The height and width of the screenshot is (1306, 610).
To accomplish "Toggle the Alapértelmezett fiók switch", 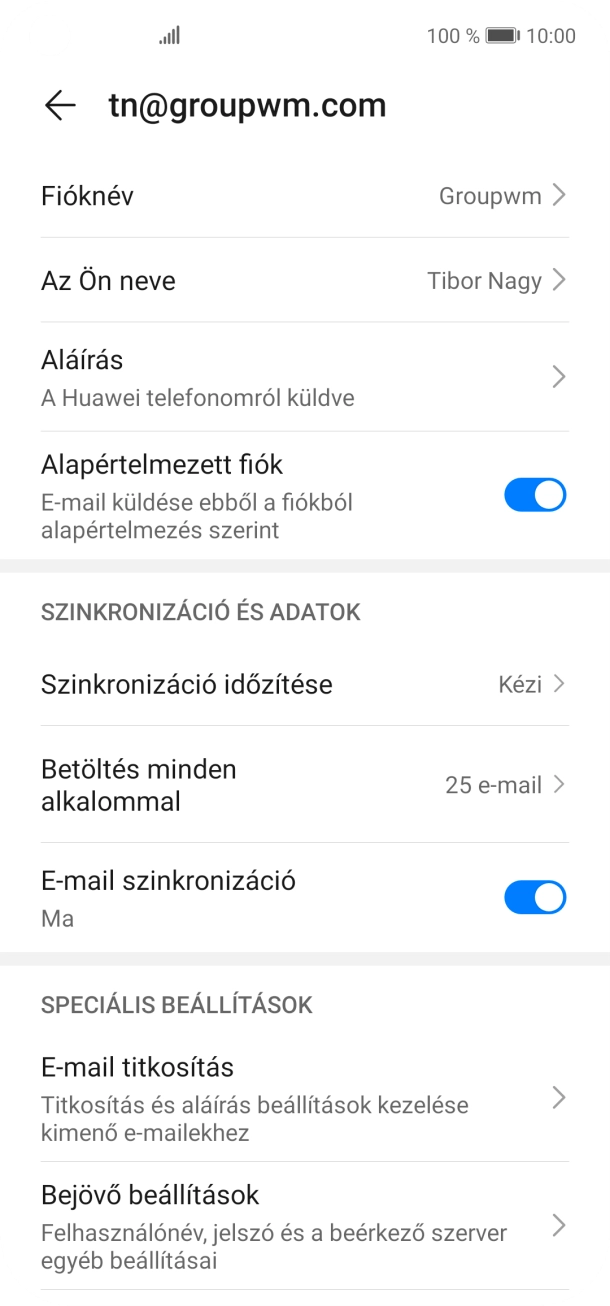I will click(x=535, y=495).
